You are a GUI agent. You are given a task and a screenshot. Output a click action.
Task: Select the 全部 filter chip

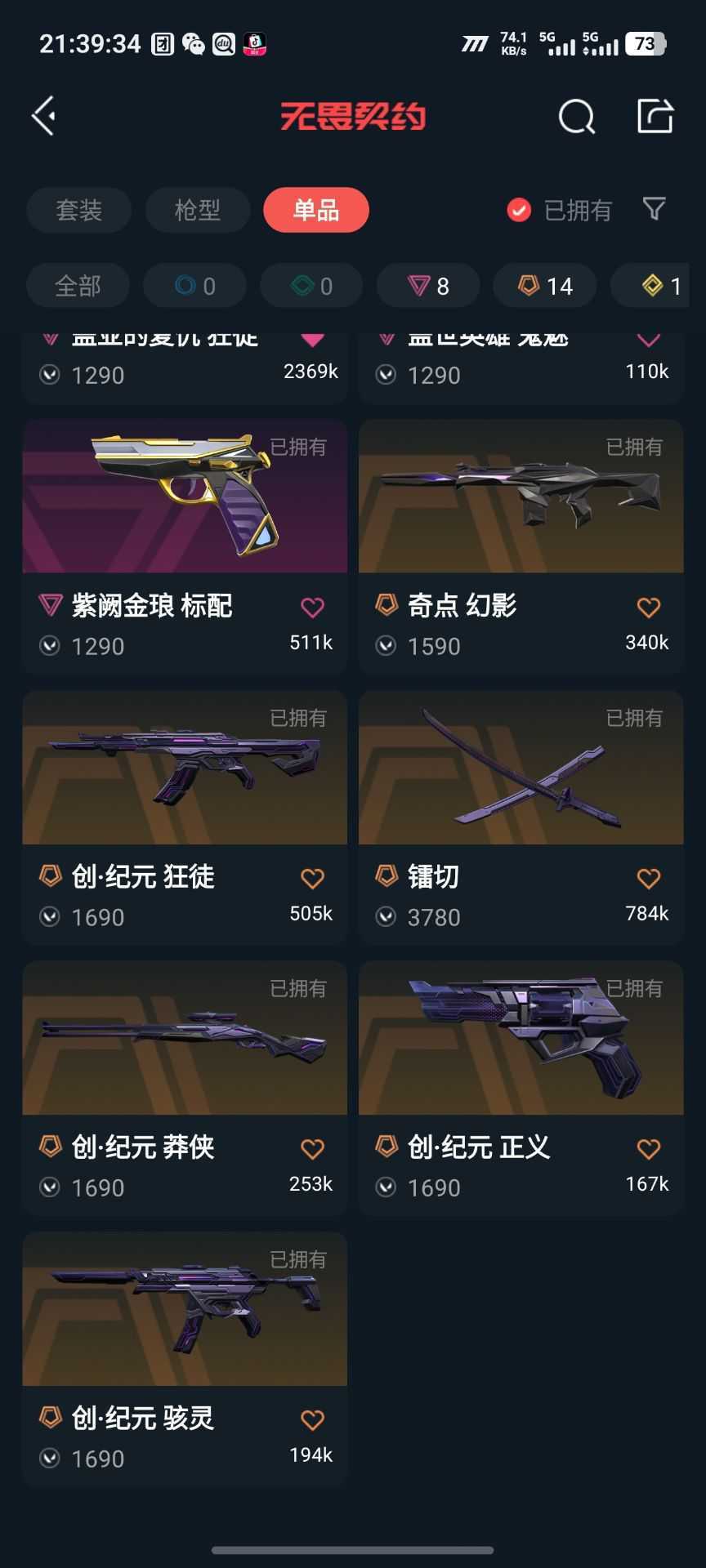click(x=78, y=286)
